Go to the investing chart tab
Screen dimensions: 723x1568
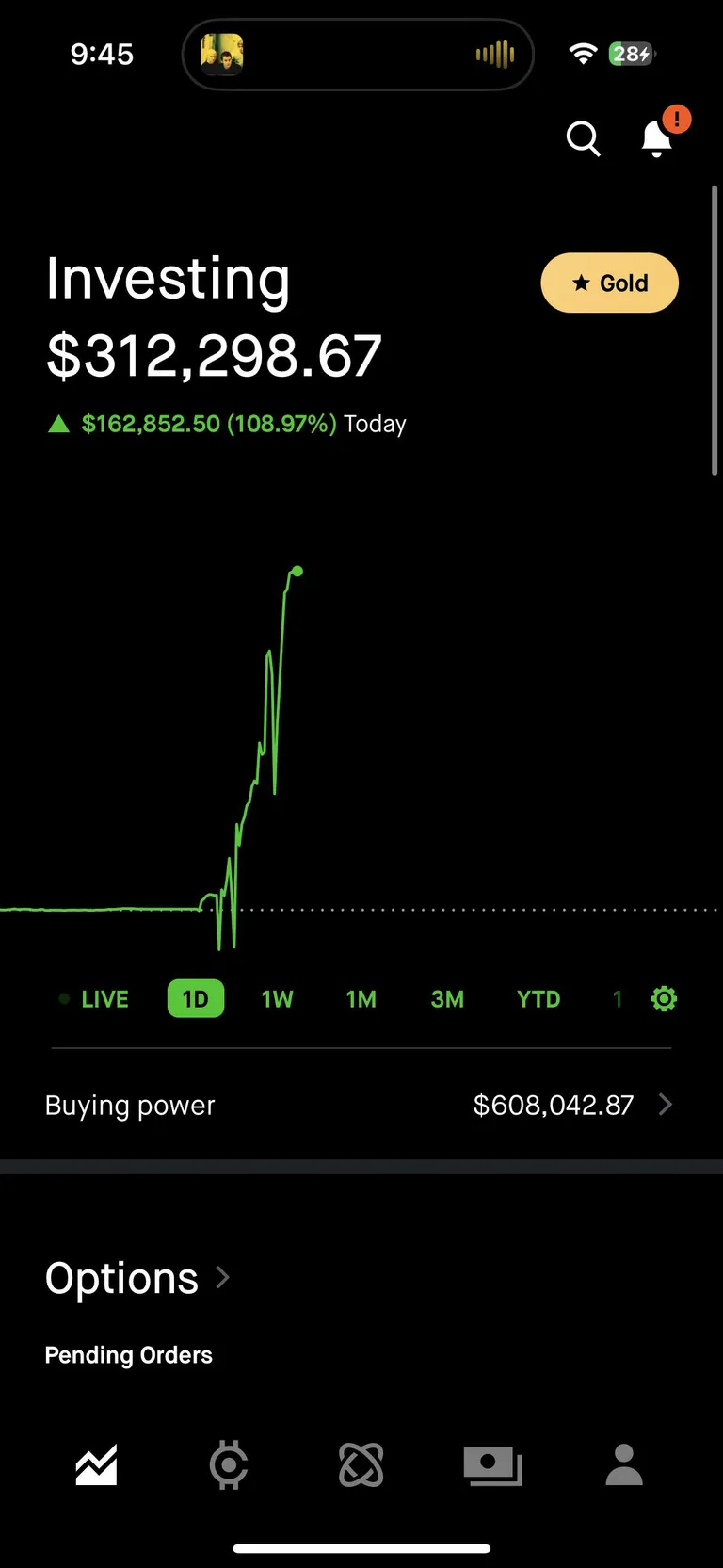[x=97, y=1465]
